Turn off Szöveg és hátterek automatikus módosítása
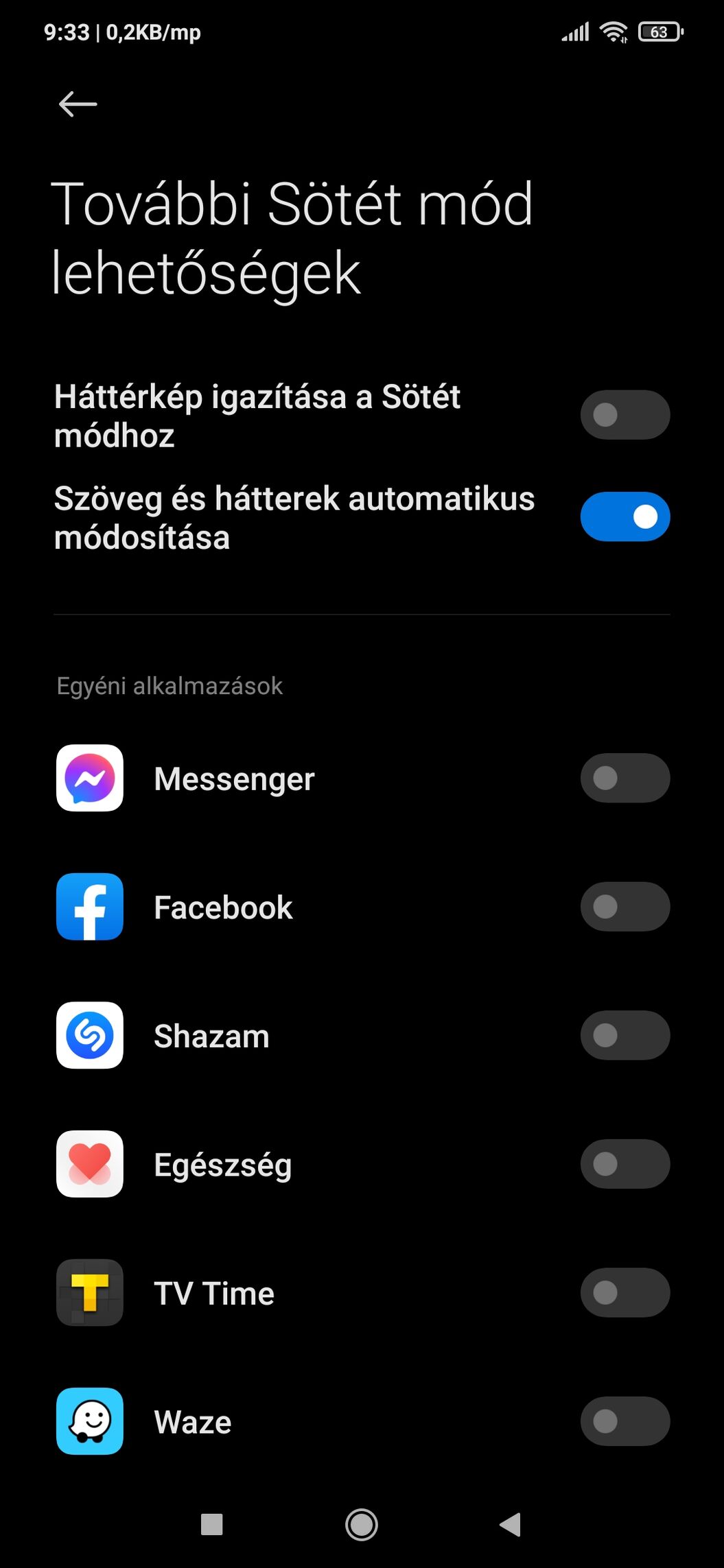 pyautogui.click(x=625, y=516)
